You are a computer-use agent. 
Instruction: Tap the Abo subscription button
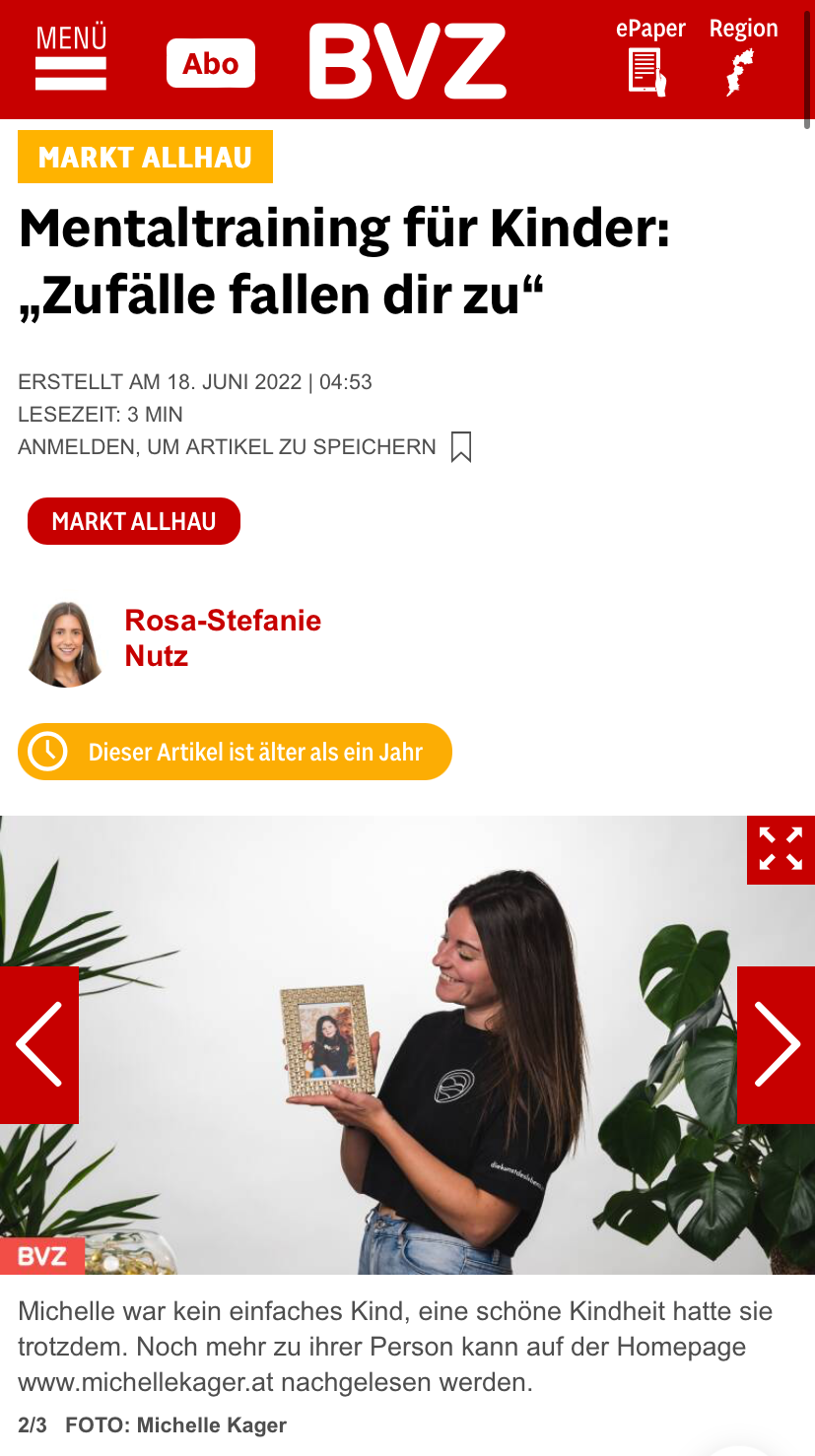[x=210, y=64]
